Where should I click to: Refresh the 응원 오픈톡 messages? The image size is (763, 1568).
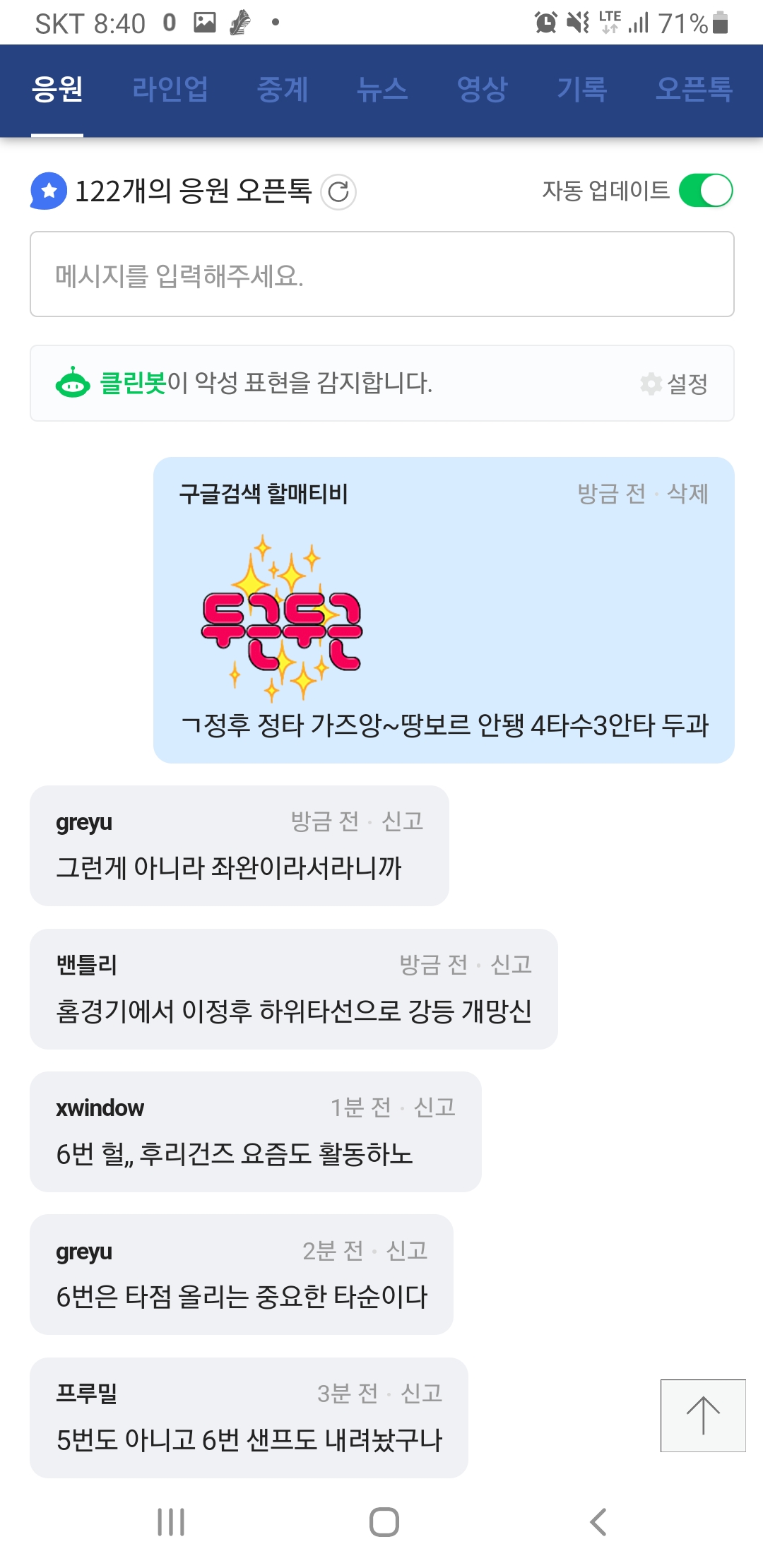(x=338, y=191)
